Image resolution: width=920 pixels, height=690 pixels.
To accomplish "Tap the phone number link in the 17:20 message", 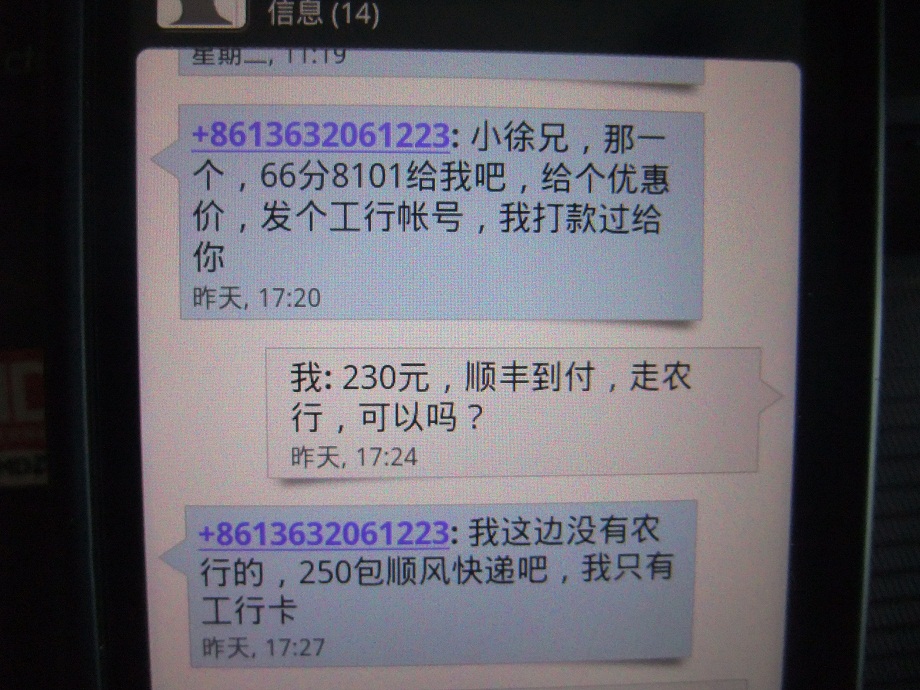I will coord(321,135).
